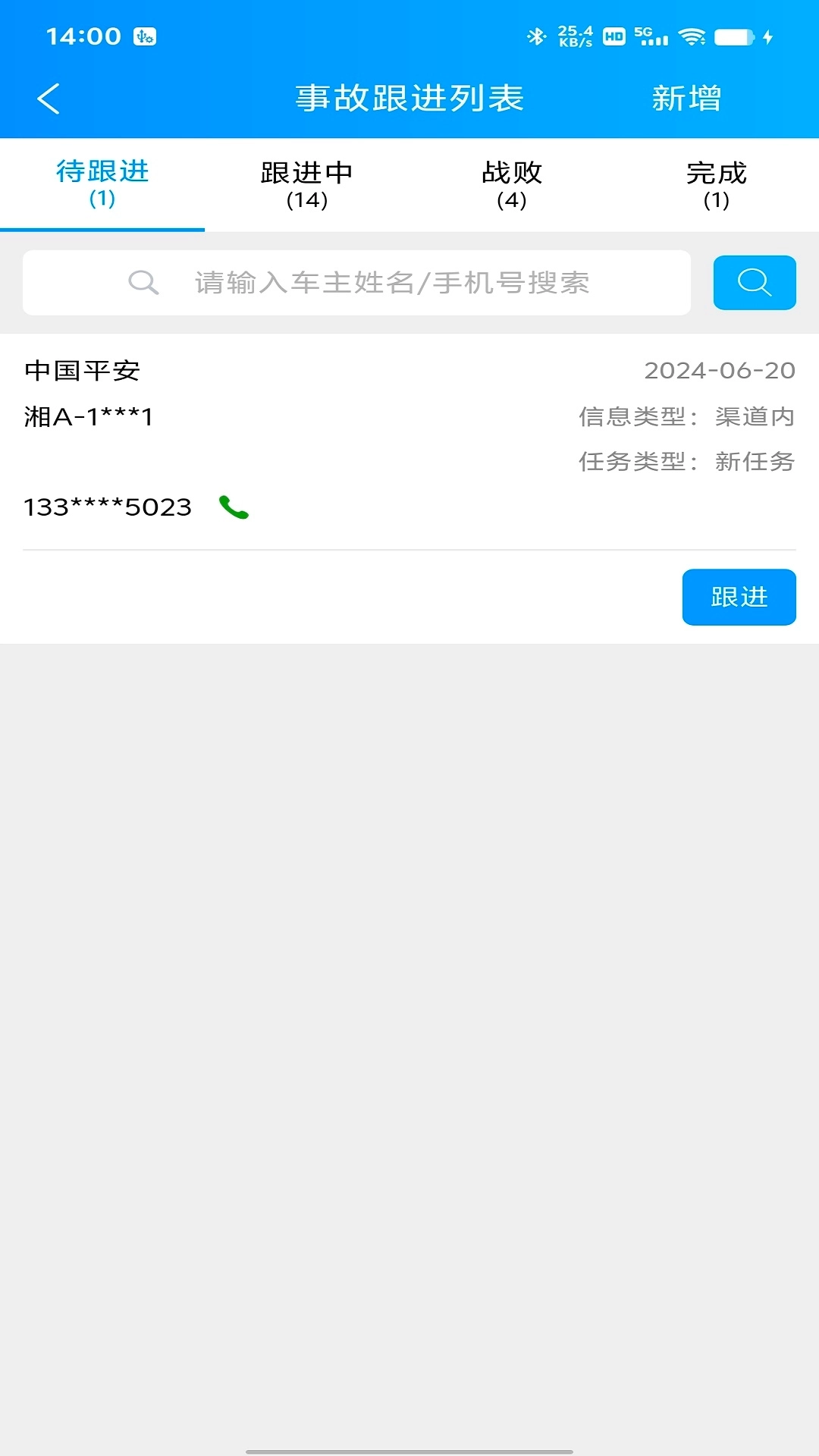Tap the green phone icon to call 133****5023
The width and height of the screenshot is (819, 1456).
tap(233, 509)
